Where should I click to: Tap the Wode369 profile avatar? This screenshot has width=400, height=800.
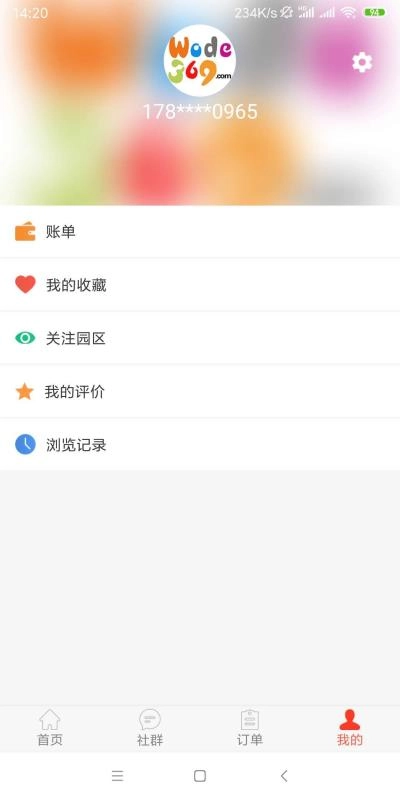199,60
